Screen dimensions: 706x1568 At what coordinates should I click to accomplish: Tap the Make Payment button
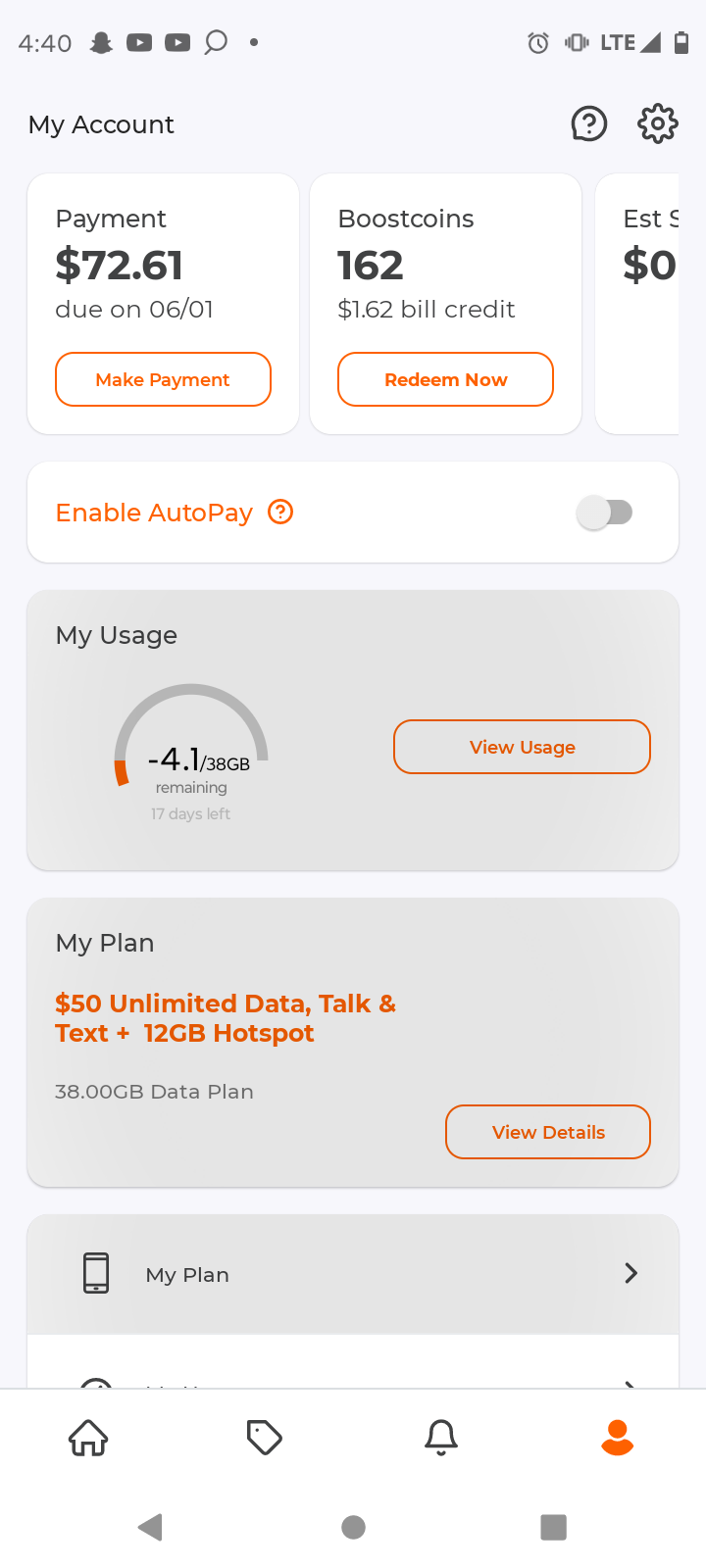tap(163, 379)
